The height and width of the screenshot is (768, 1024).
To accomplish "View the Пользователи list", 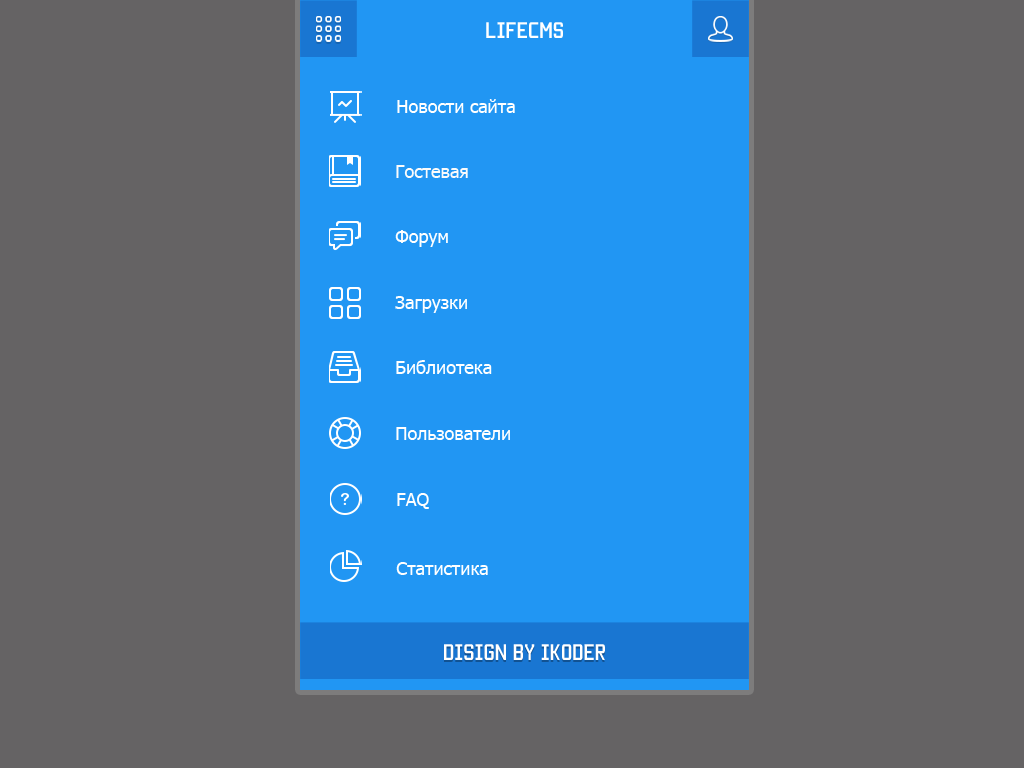I will pyautogui.click(x=452, y=434).
